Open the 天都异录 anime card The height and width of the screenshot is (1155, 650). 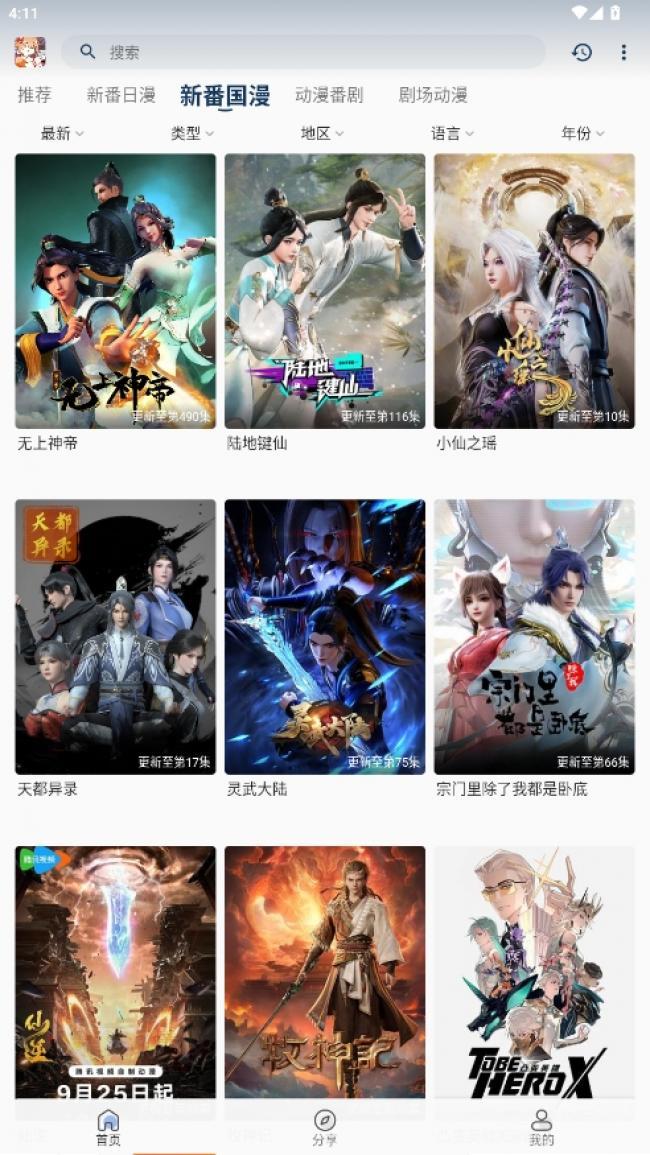(115, 637)
